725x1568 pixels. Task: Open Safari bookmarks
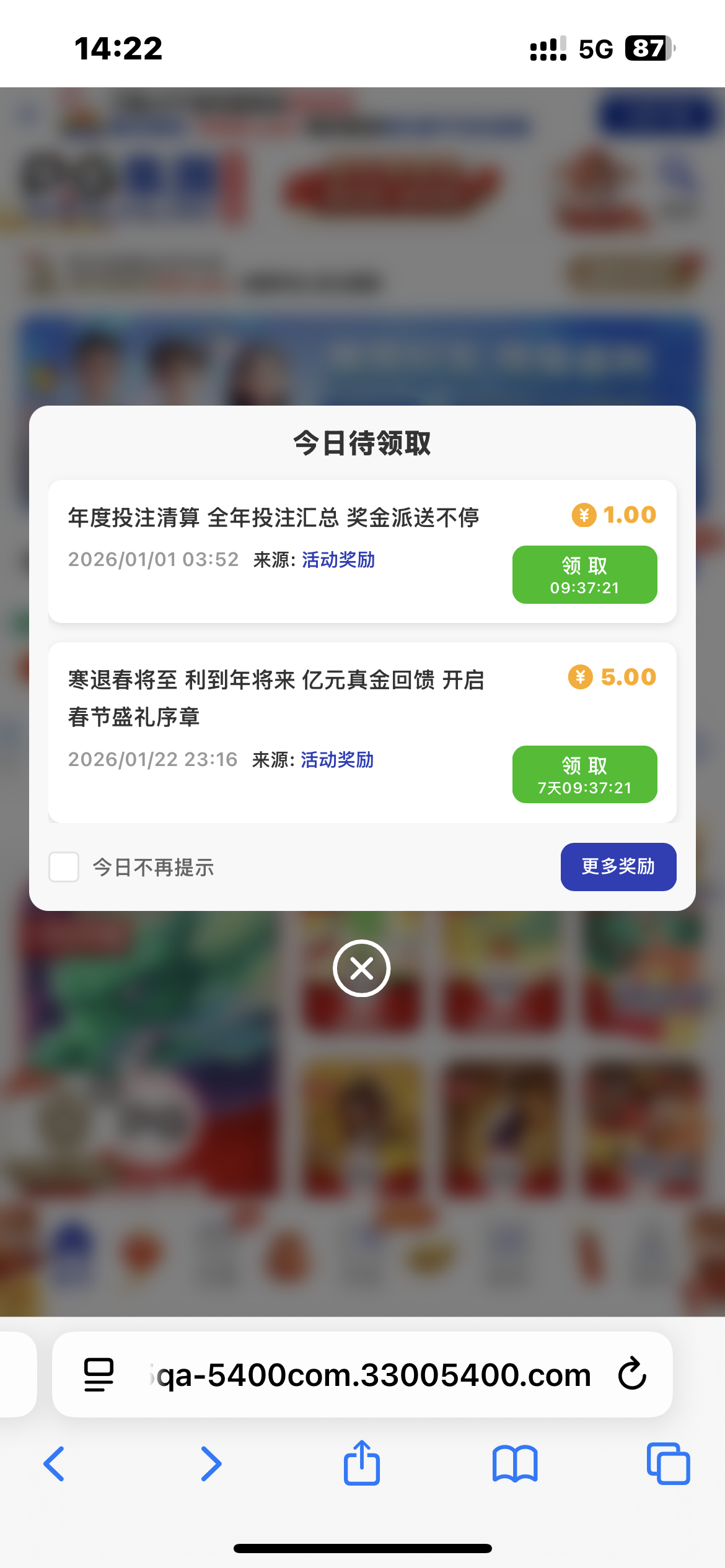coord(515,1464)
